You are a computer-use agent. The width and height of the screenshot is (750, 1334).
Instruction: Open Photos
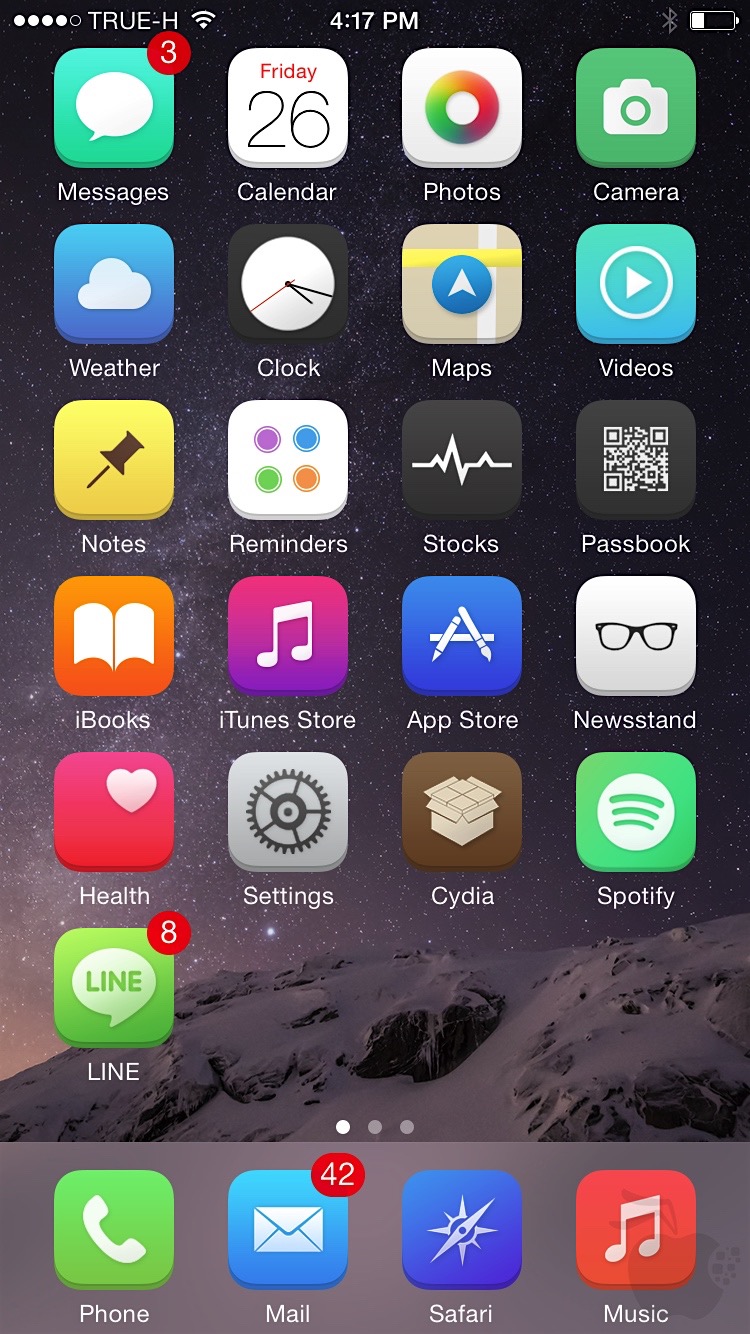(x=462, y=108)
